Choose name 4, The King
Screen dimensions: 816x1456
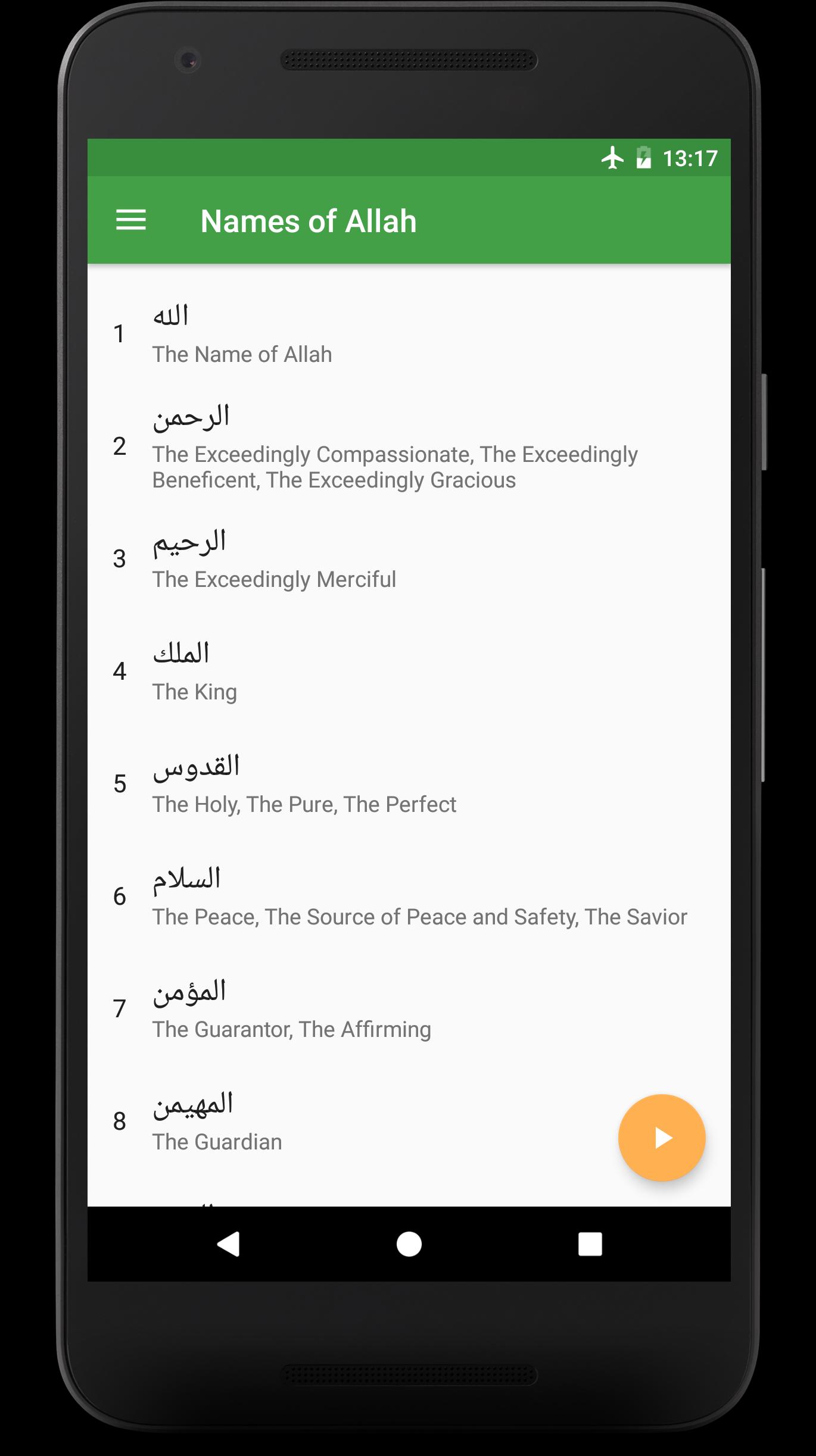(409, 671)
